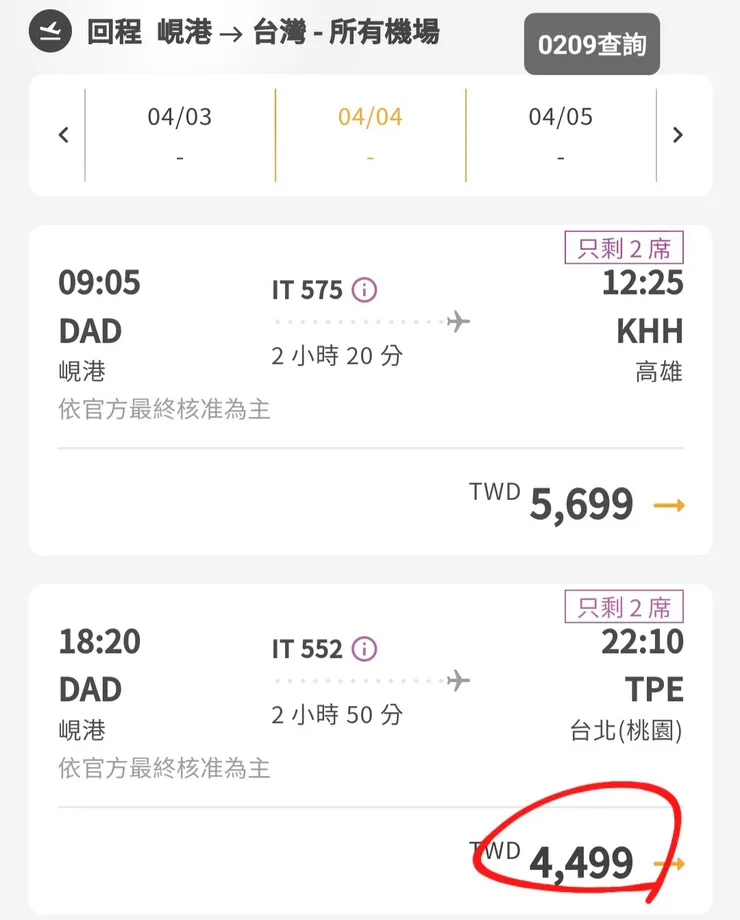The width and height of the screenshot is (740, 920).
Task: Select the 04/03 date tab
Action: (x=180, y=135)
